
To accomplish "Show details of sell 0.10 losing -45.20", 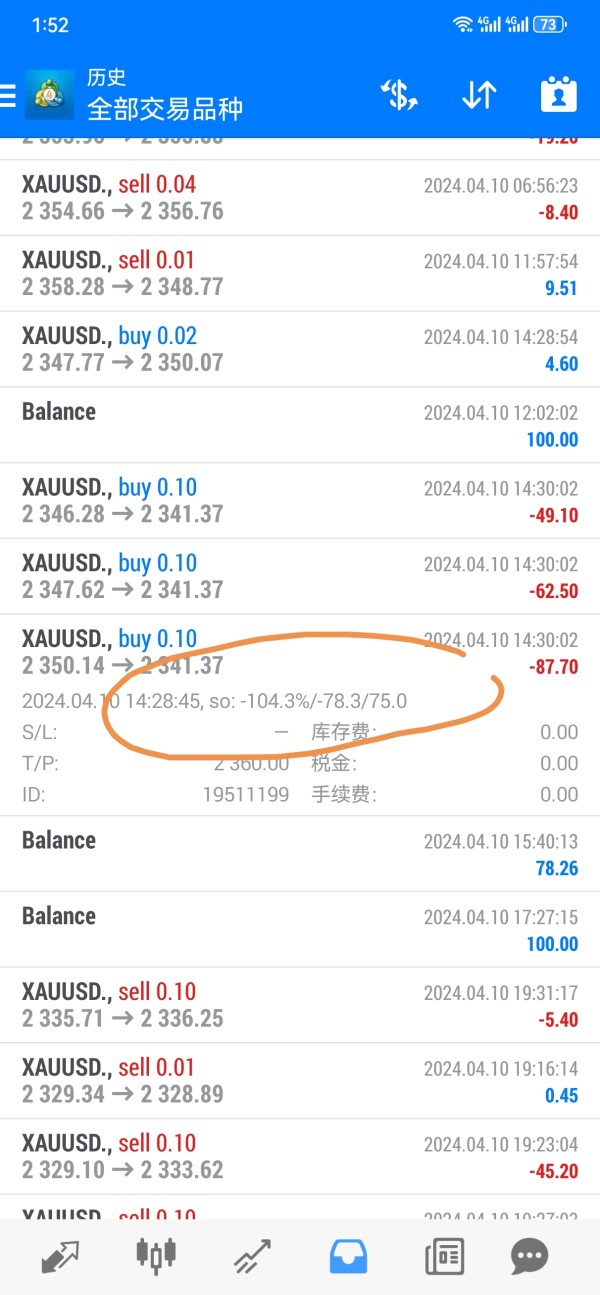I will (x=300, y=1156).
